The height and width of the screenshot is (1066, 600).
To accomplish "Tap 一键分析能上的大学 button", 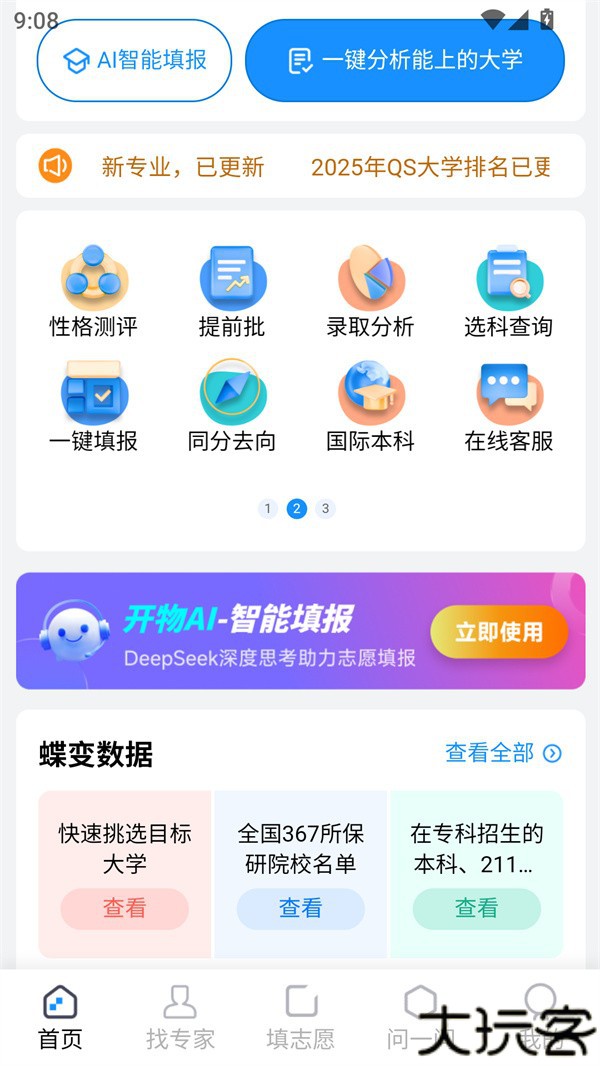I will pyautogui.click(x=404, y=60).
